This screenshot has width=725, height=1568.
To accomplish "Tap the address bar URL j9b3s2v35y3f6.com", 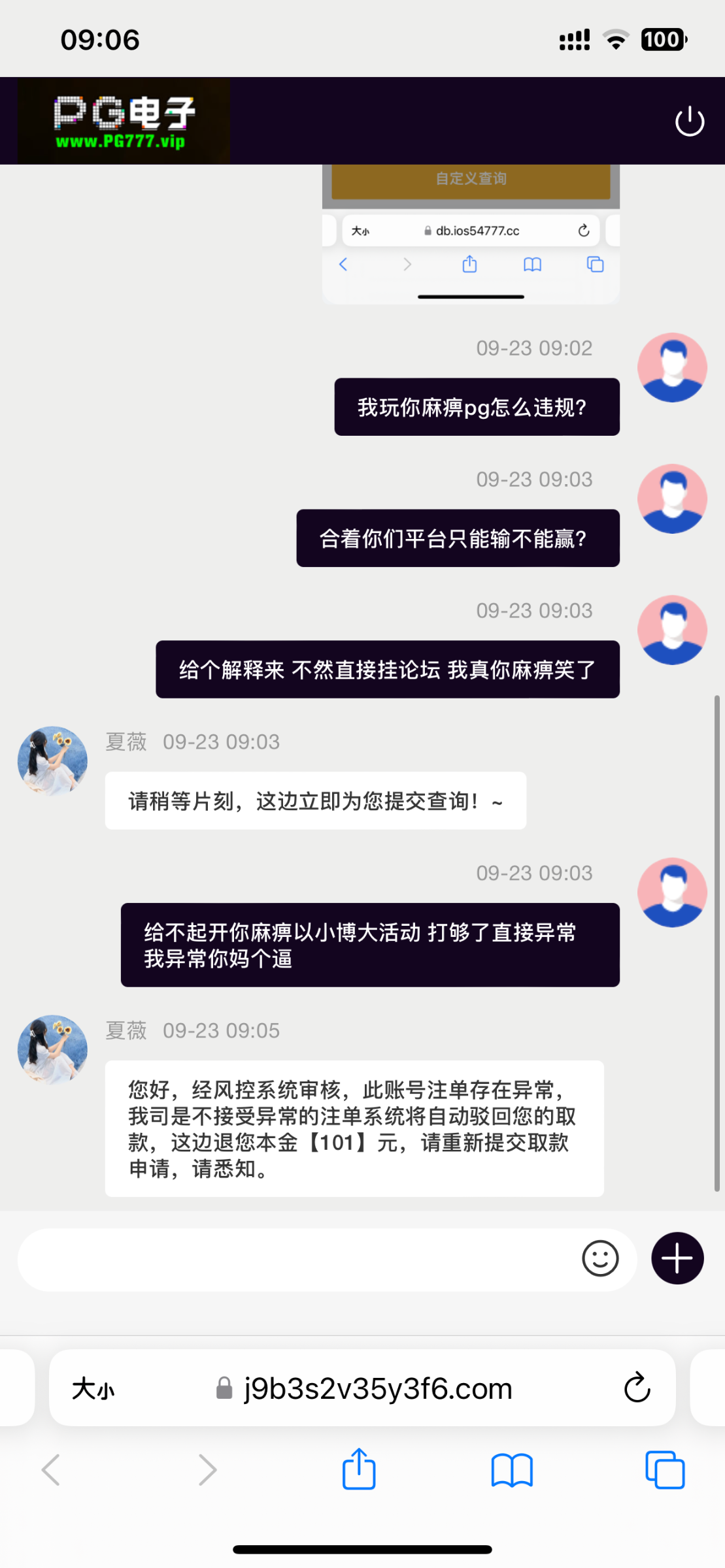I will point(377,1389).
